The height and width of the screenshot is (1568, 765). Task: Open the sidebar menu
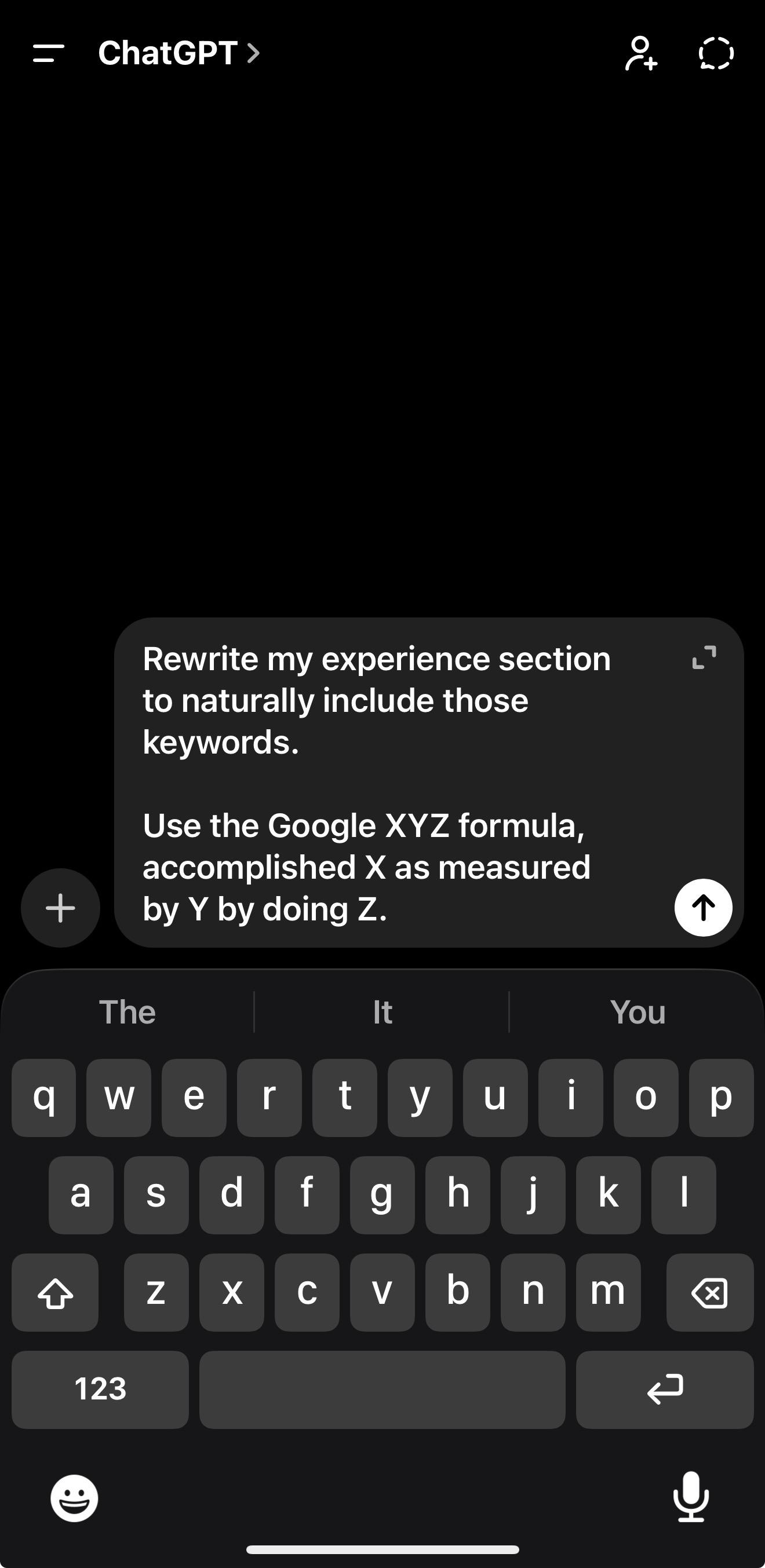tap(48, 53)
